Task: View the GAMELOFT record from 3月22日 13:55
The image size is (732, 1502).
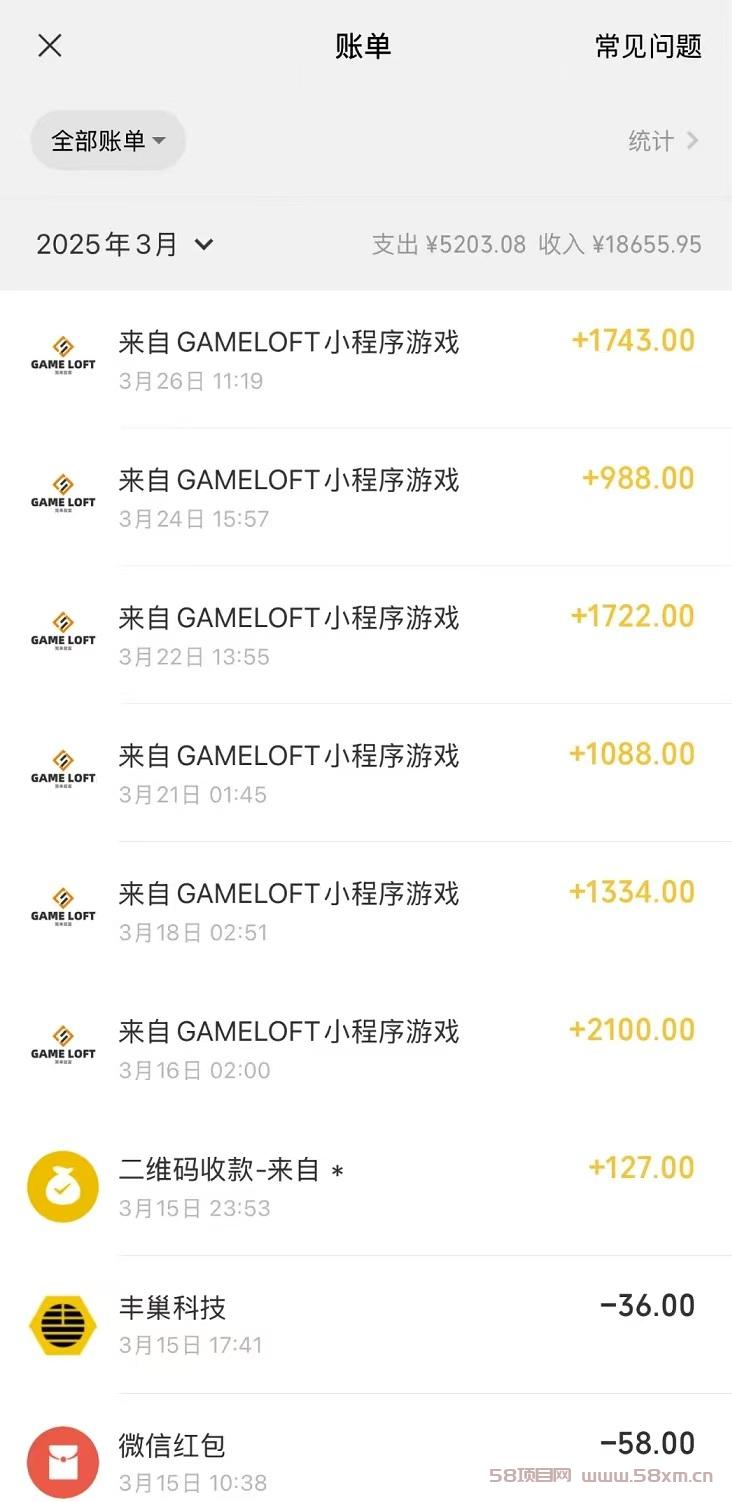Action: (x=366, y=636)
